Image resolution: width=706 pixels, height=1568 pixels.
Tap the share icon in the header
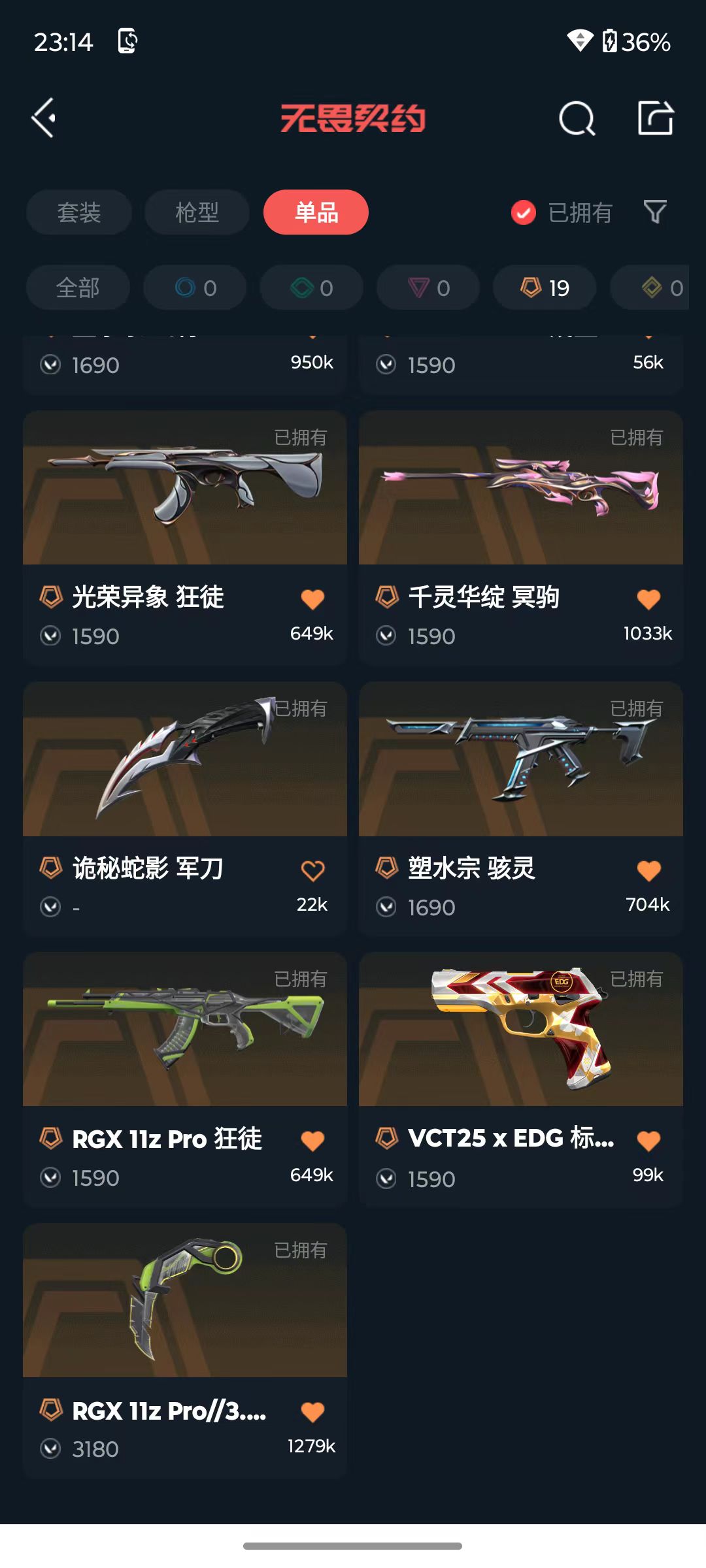[x=655, y=118]
